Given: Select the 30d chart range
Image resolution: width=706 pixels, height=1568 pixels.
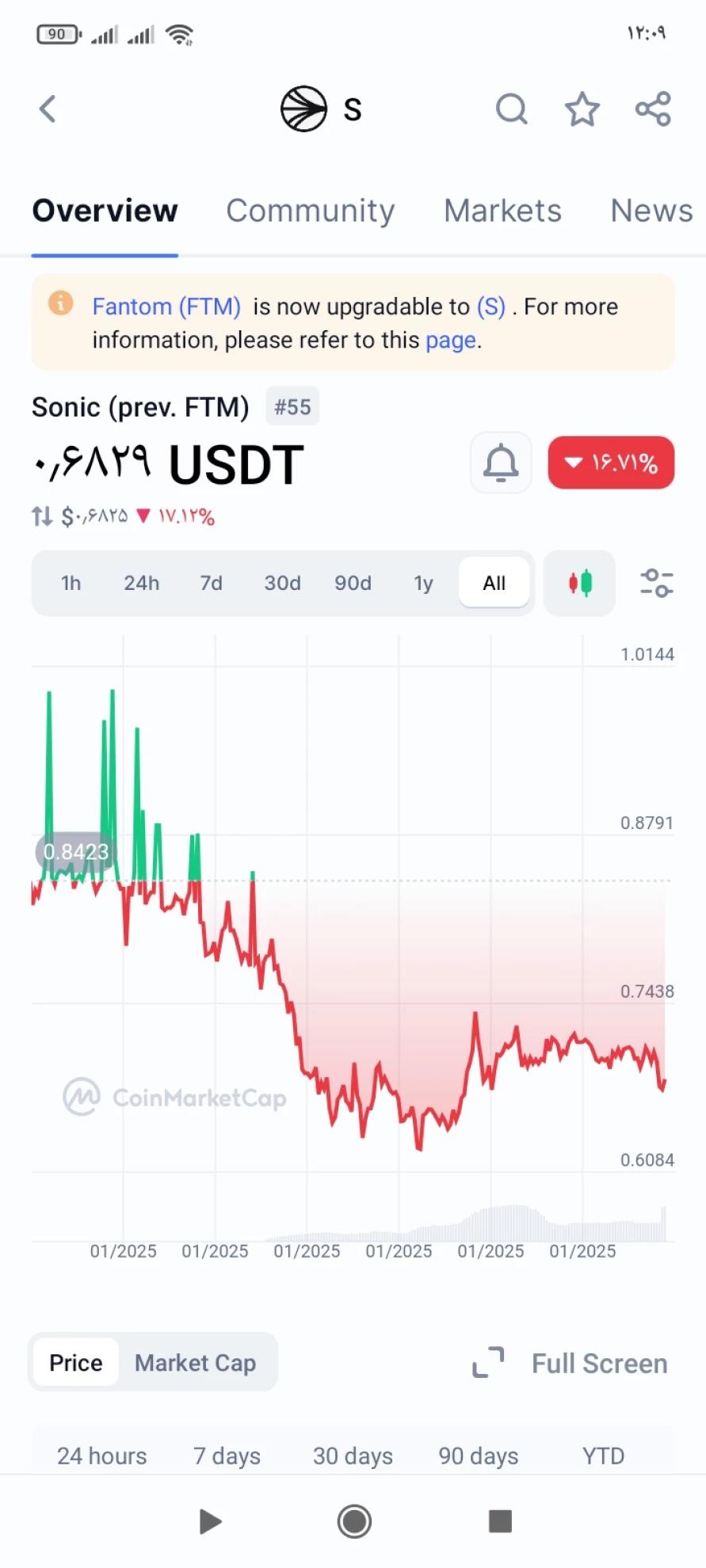Looking at the screenshot, I should 282,584.
